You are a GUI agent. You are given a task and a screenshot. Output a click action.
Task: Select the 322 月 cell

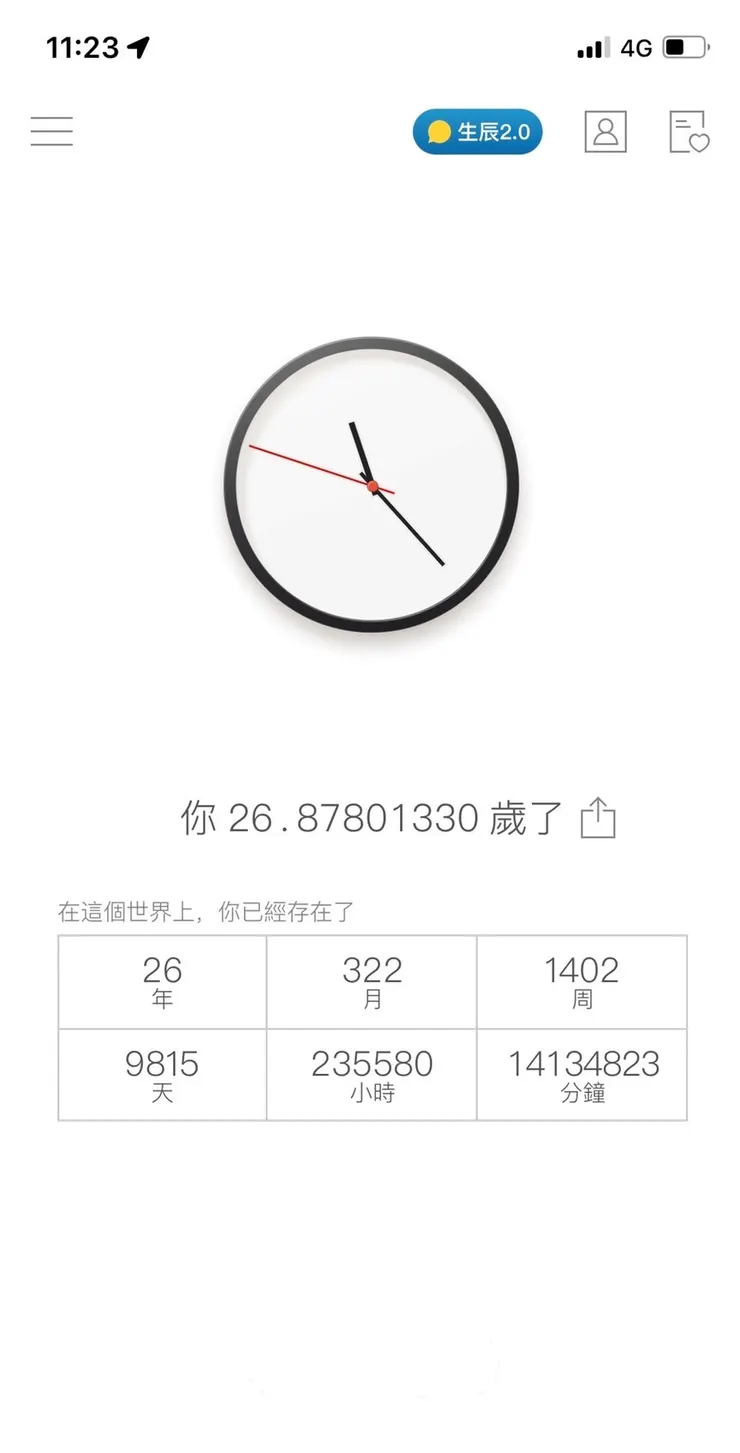370,982
